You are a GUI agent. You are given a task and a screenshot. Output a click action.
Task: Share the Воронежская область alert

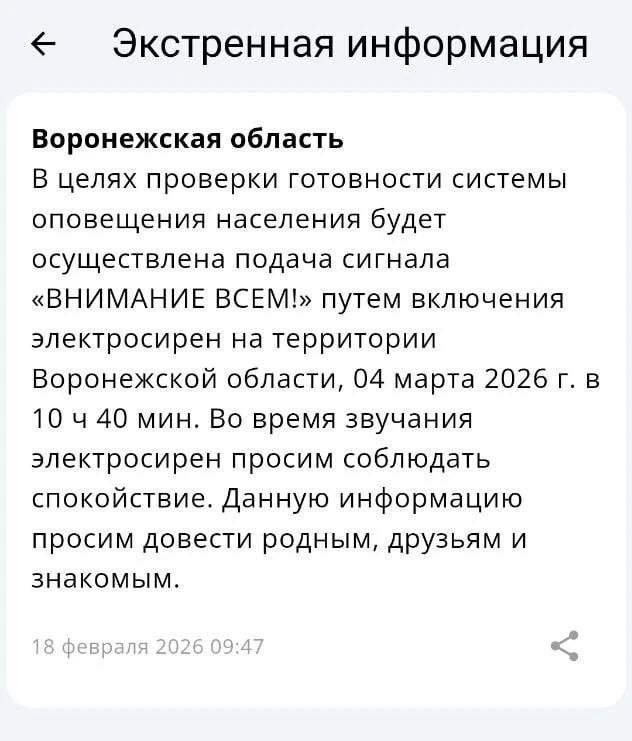tap(565, 646)
